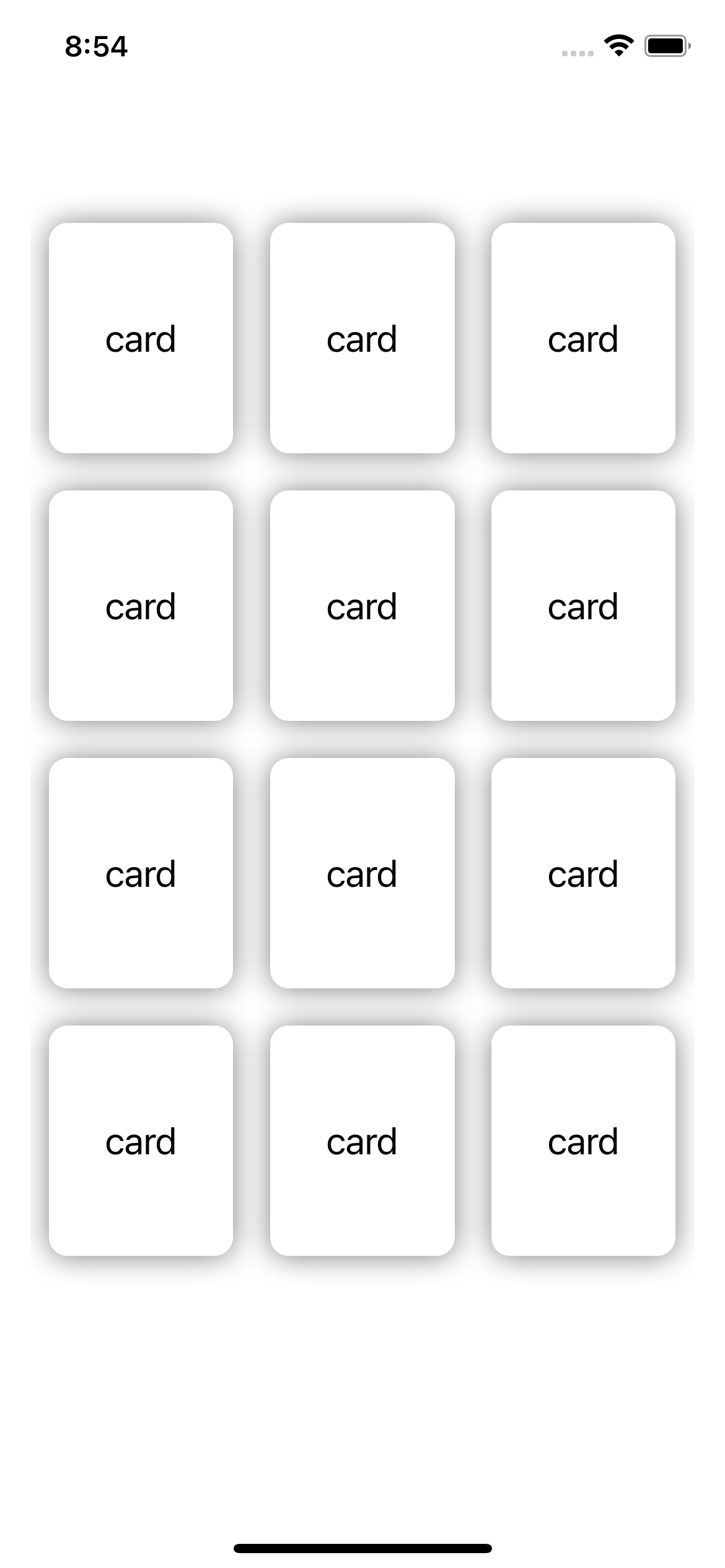Select the last card in the top row
Screen dimensions: 725x1568
click(583, 338)
